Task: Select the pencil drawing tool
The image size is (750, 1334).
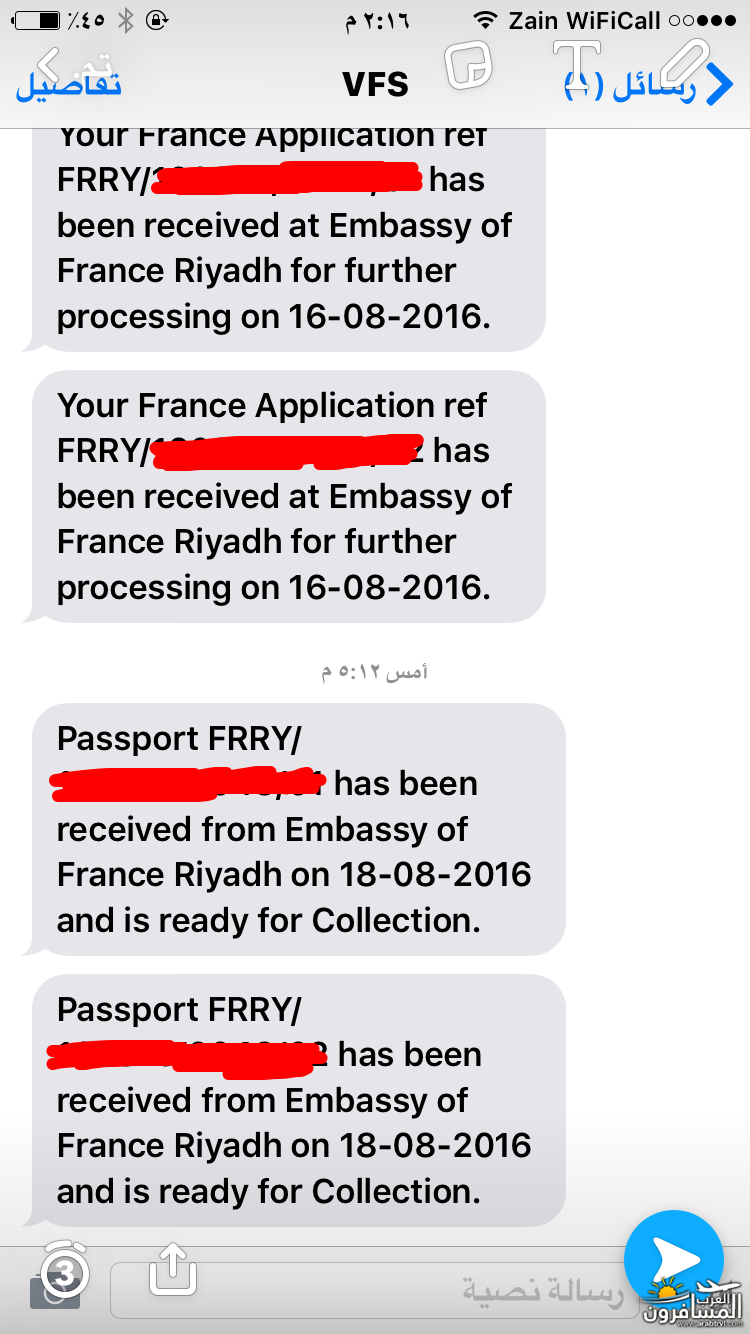Action: click(684, 63)
